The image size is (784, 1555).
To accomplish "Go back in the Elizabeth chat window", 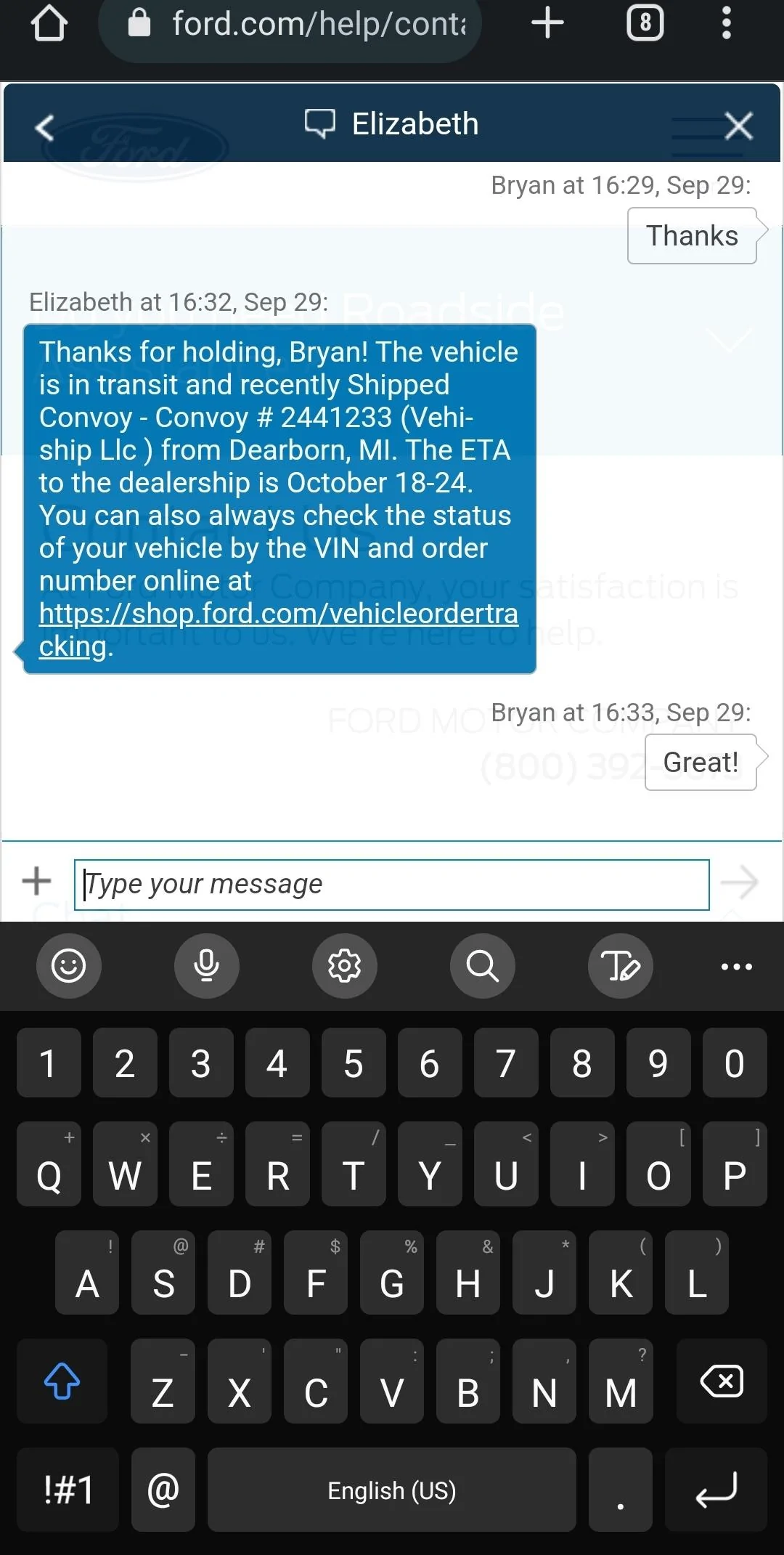I will (x=45, y=127).
